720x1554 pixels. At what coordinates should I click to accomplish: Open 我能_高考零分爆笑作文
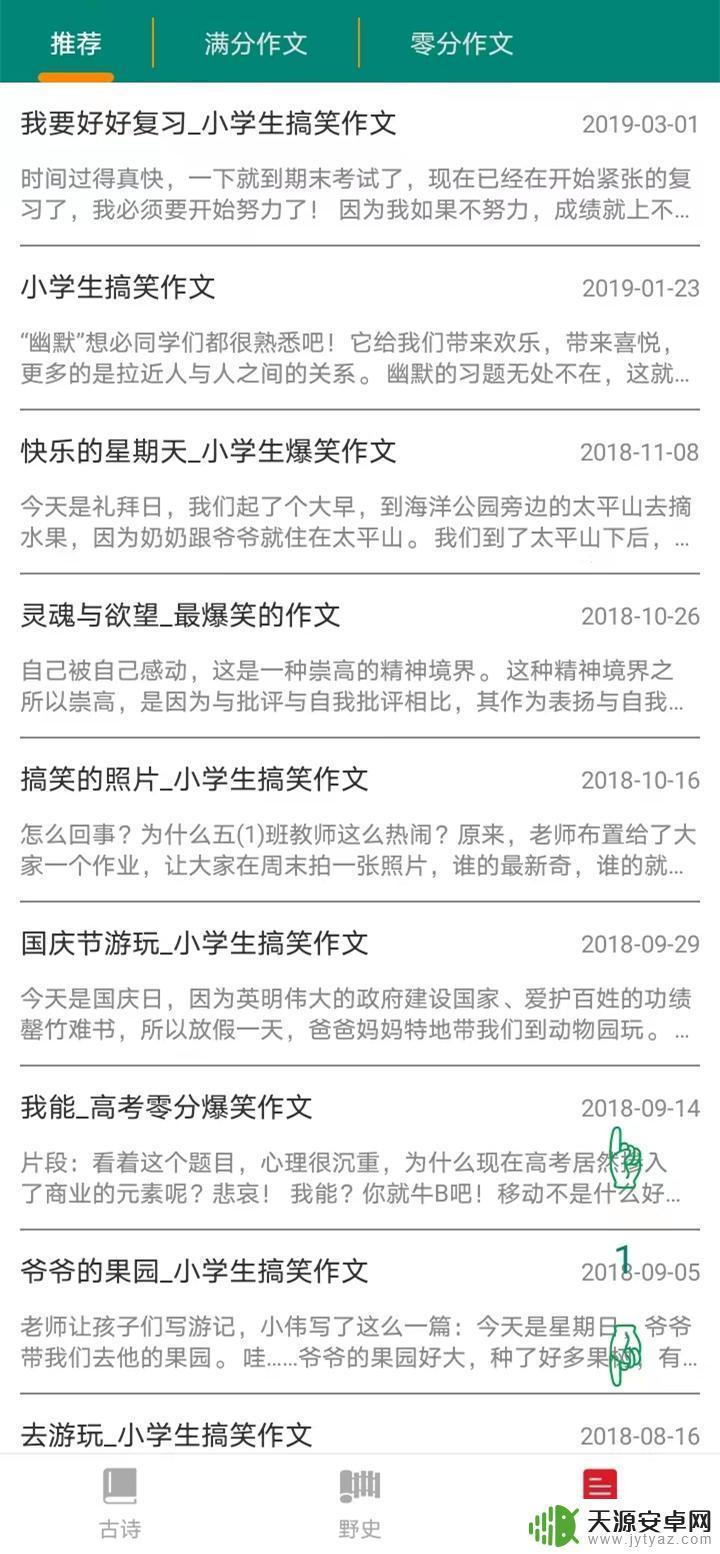coord(360,1148)
